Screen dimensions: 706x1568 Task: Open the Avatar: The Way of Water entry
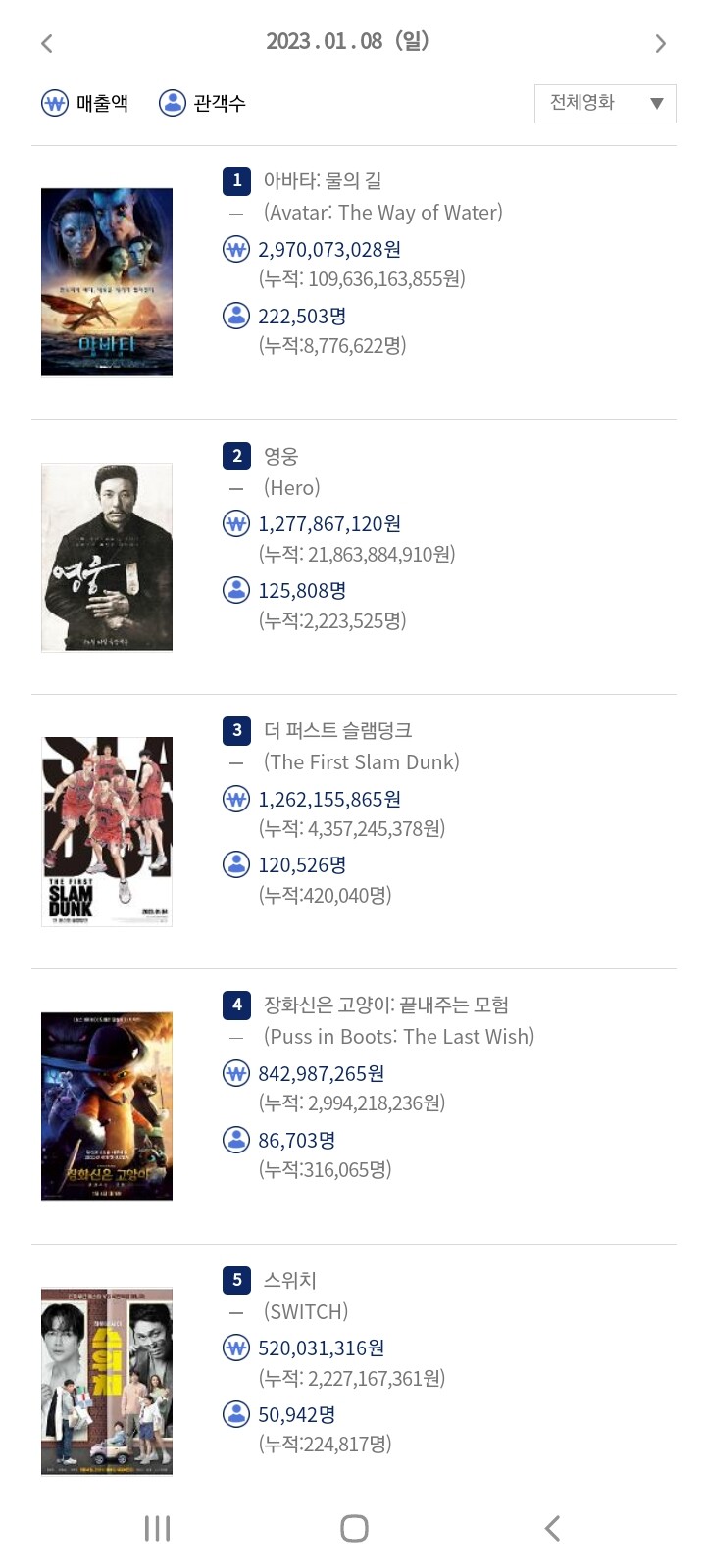pyautogui.click(x=322, y=181)
